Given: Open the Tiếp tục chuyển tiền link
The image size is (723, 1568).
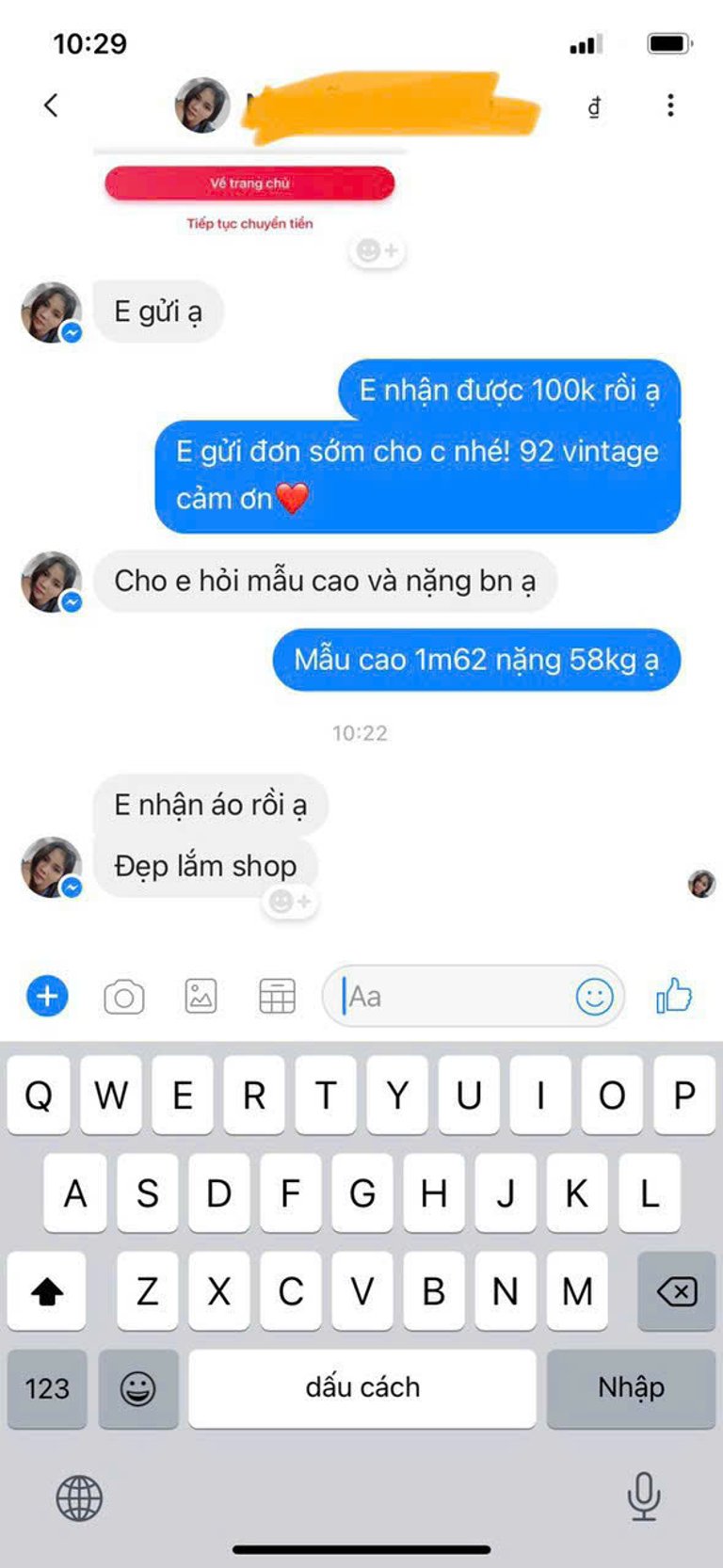Looking at the screenshot, I should point(249,223).
